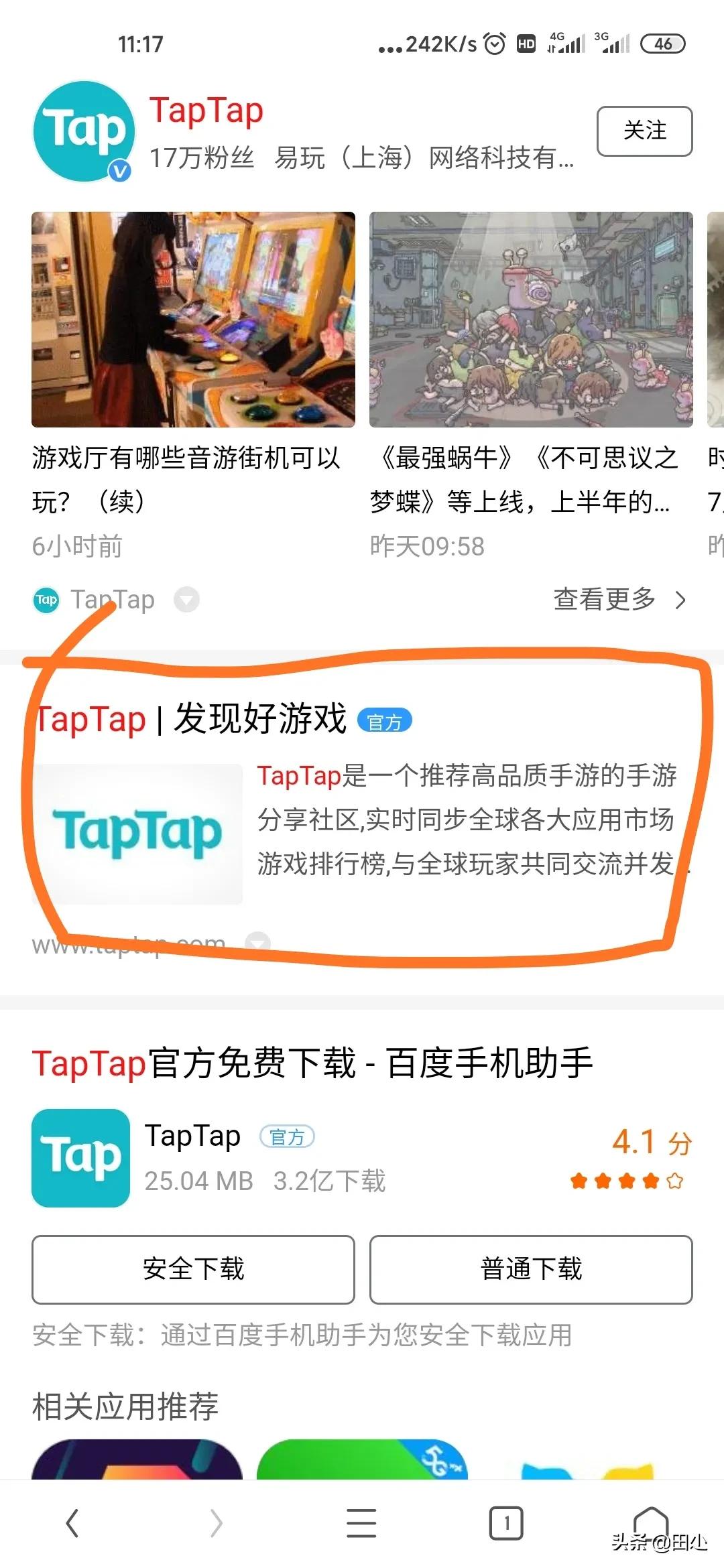Go back with the browser back arrow
This screenshot has width=724, height=1568.
(72, 1523)
